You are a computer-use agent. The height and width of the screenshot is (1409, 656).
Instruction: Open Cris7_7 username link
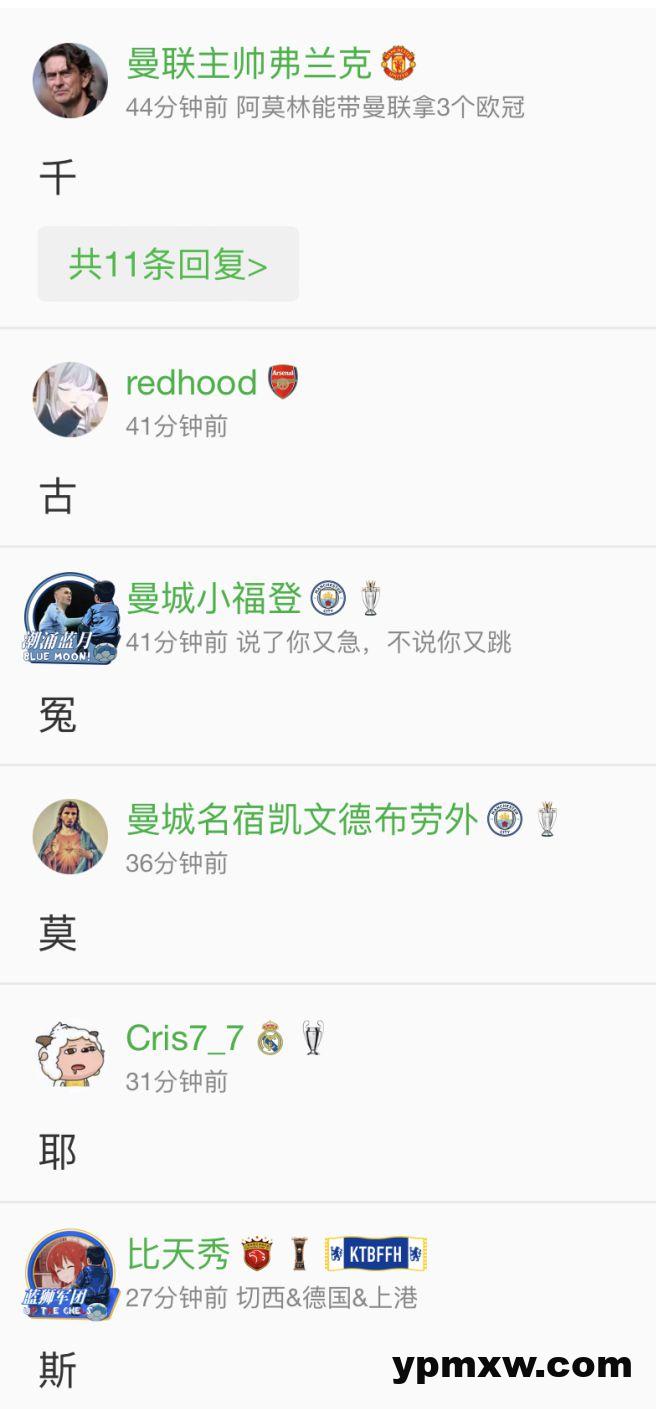(x=185, y=1038)
